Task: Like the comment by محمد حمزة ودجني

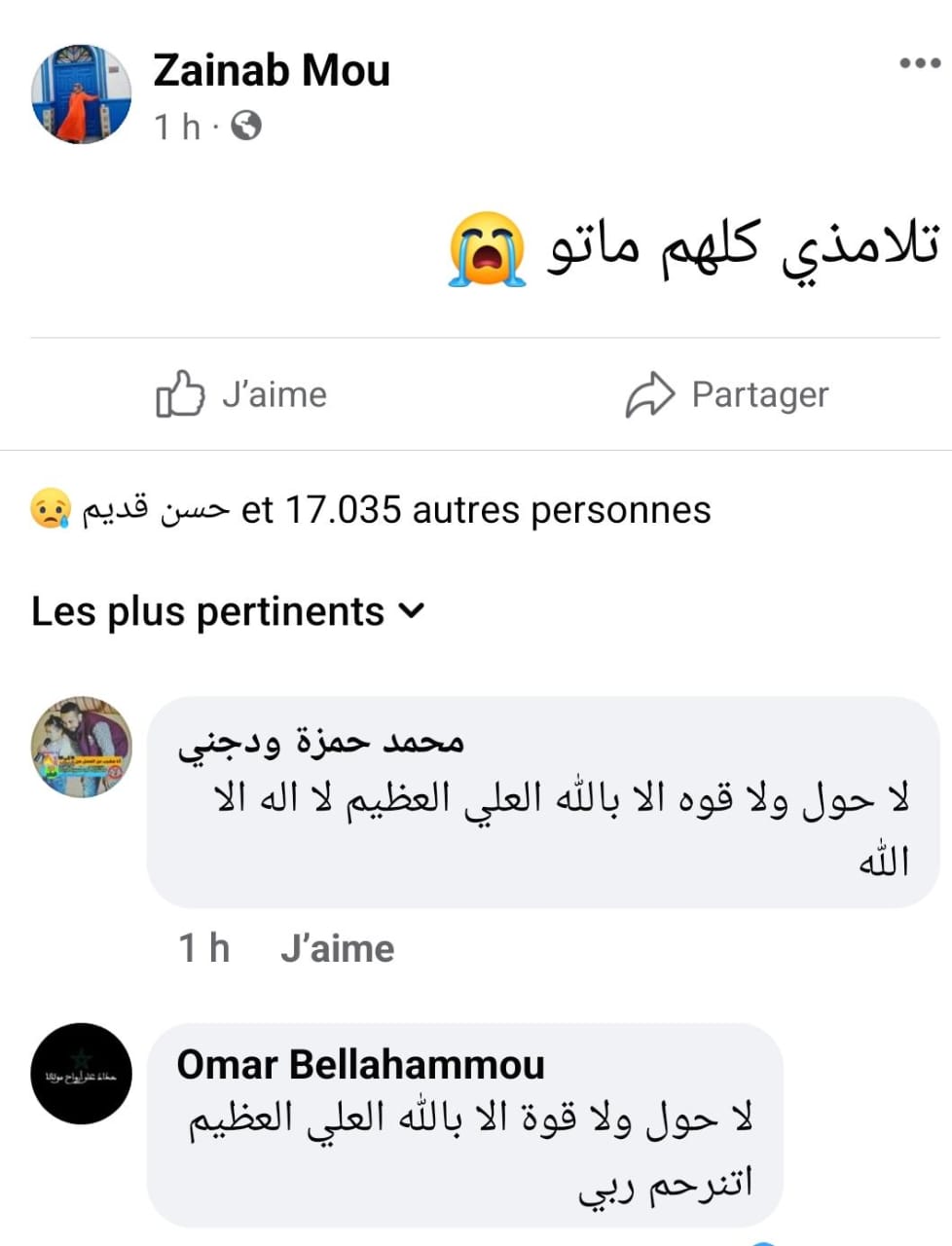Action: (337, 948)
